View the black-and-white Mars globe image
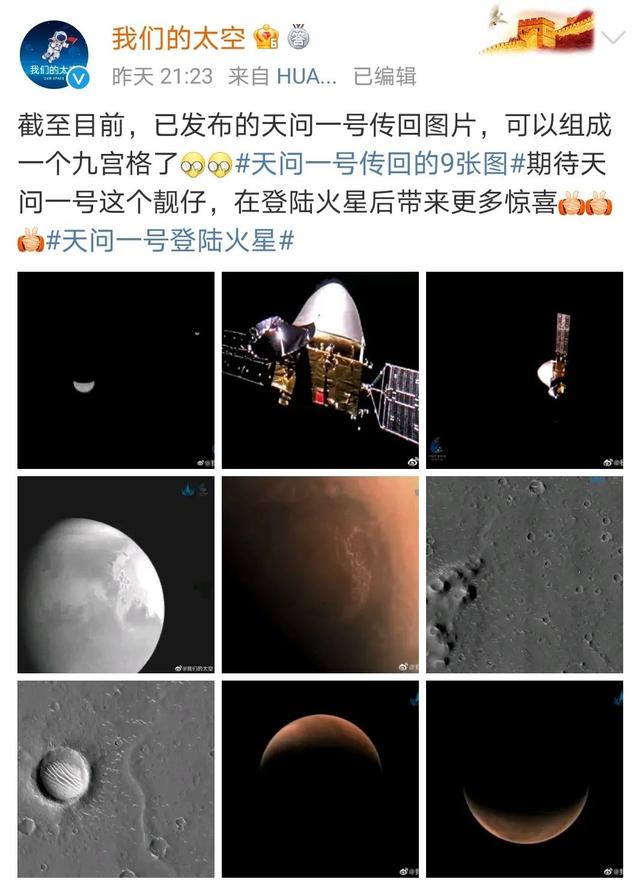Screen dimensions: 640x891 point(116,574)
